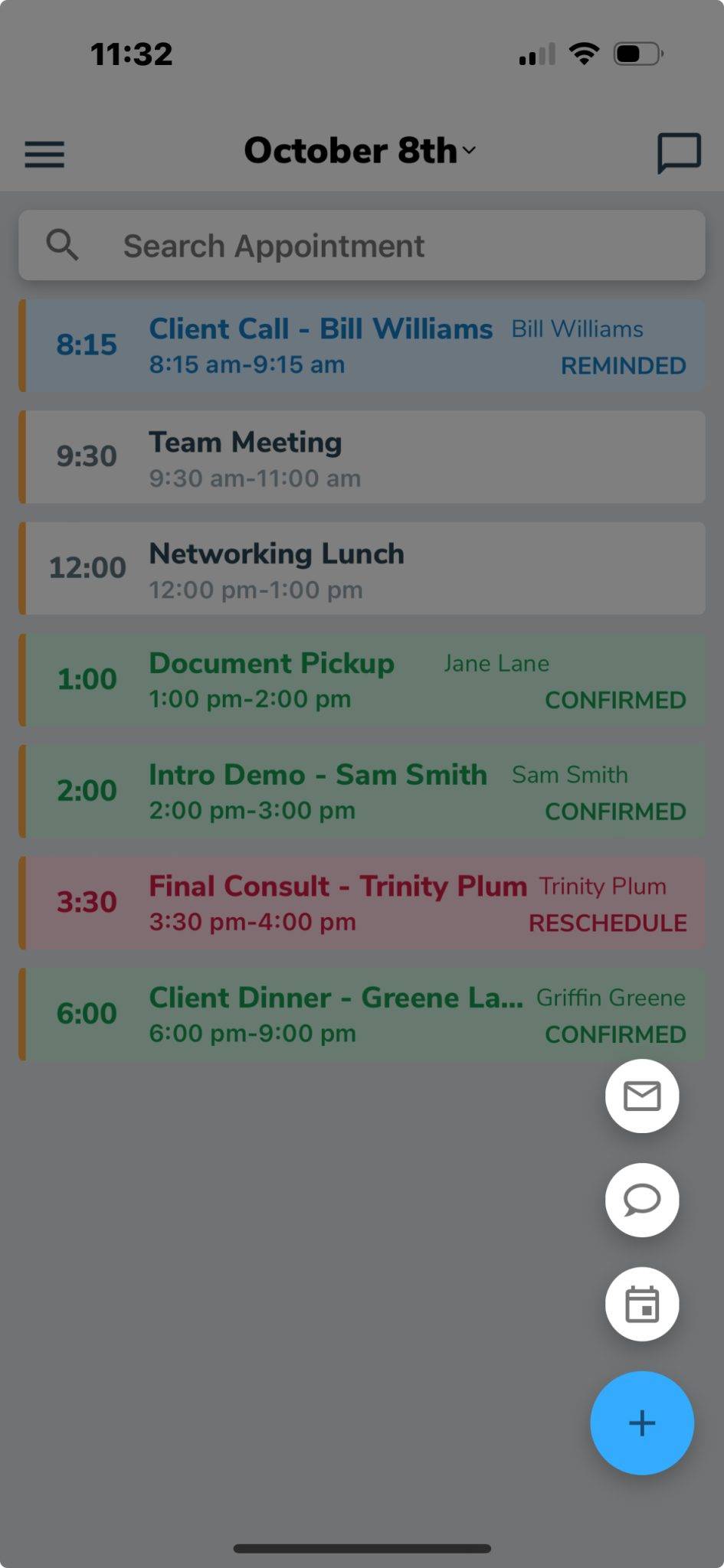Open the calendar floating action button

pos(642,1305)
